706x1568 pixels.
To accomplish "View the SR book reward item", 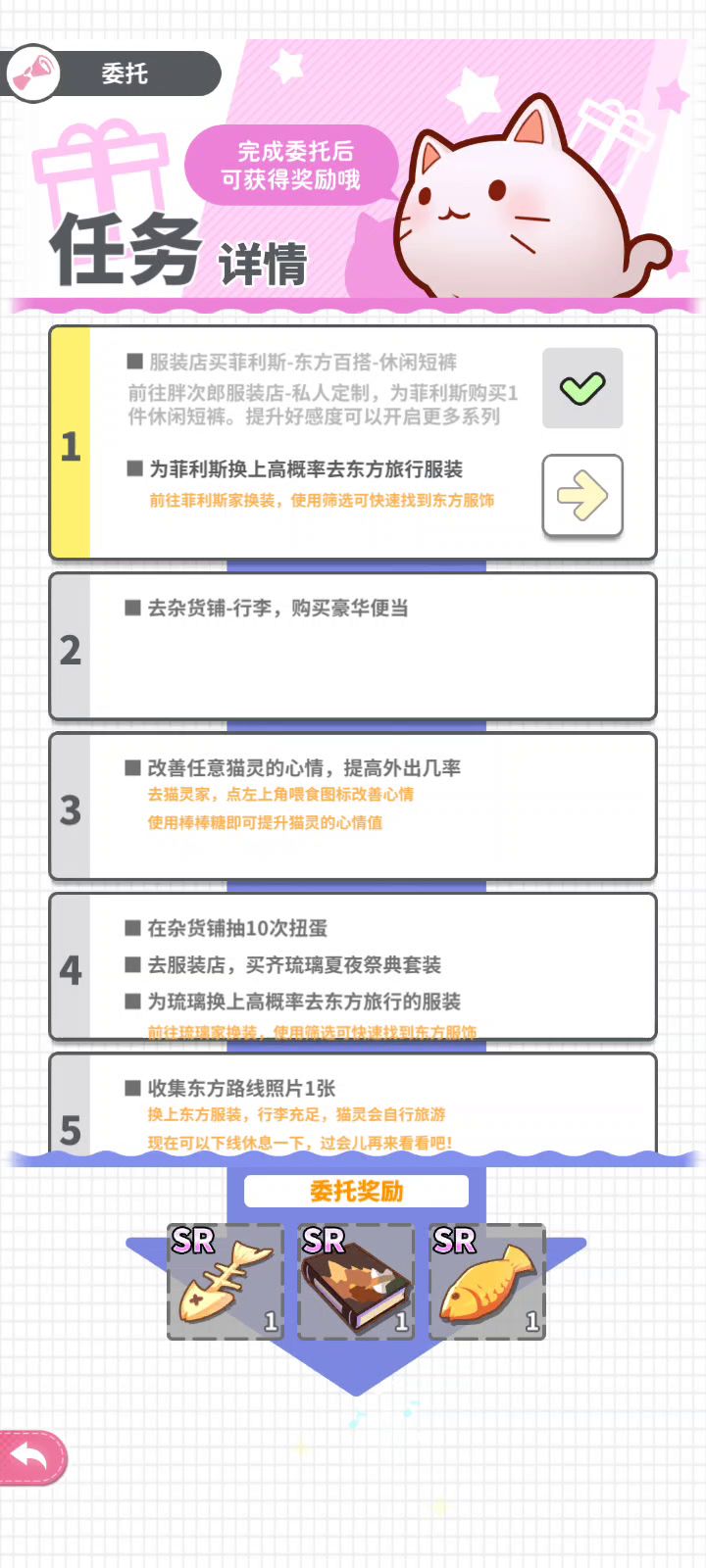I will click(x=356, y=1282).
